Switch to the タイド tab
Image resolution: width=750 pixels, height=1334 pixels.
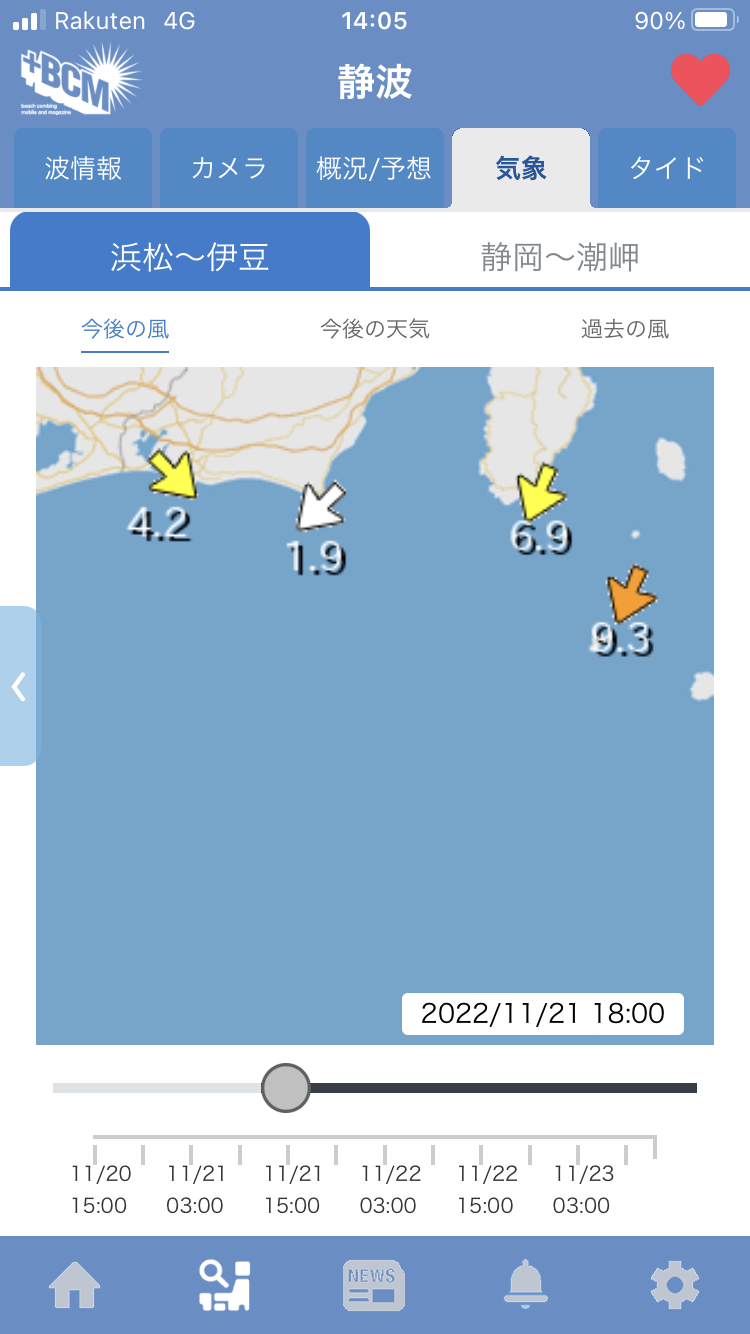[x=667, y=168]
